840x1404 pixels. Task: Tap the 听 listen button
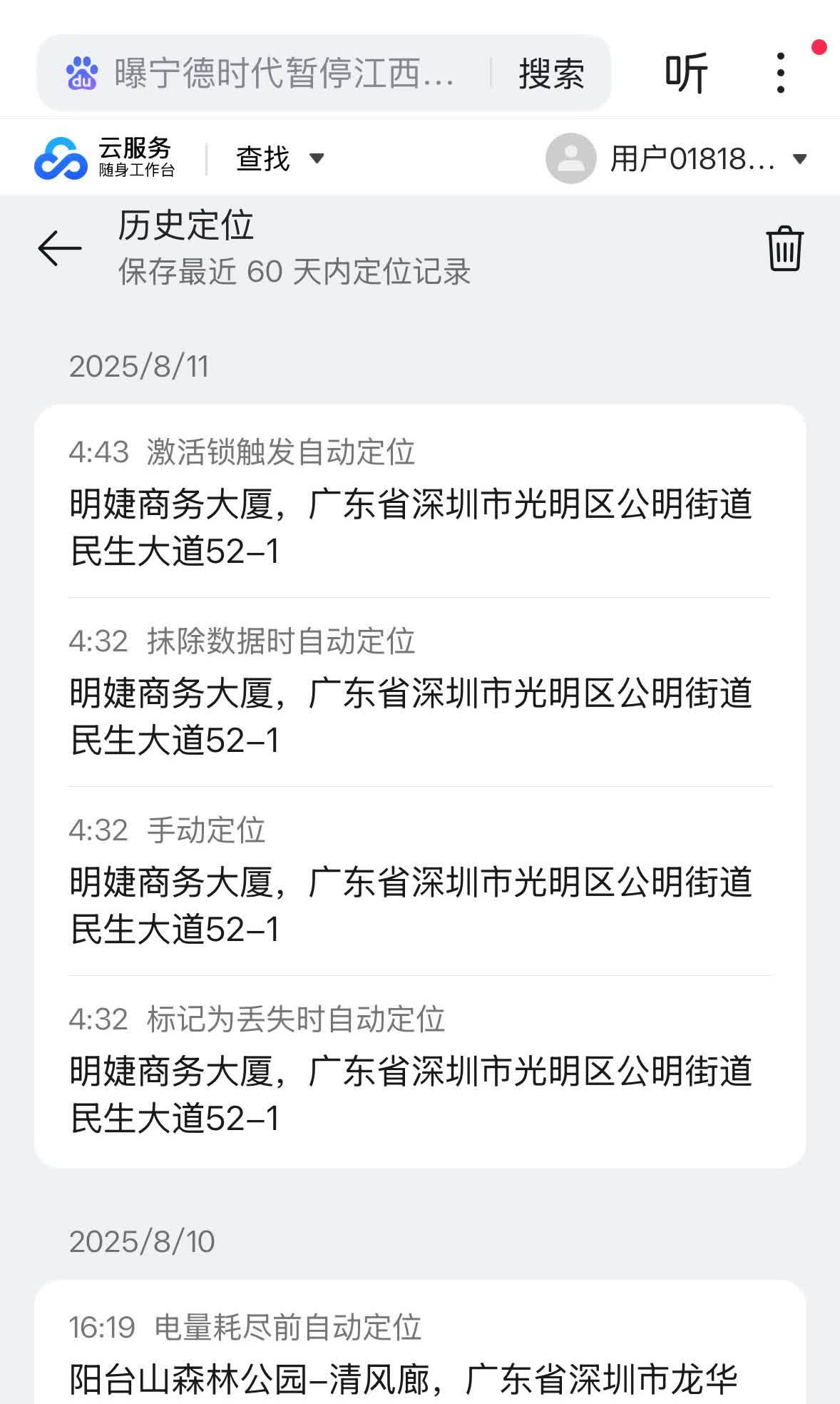(686, 73)
